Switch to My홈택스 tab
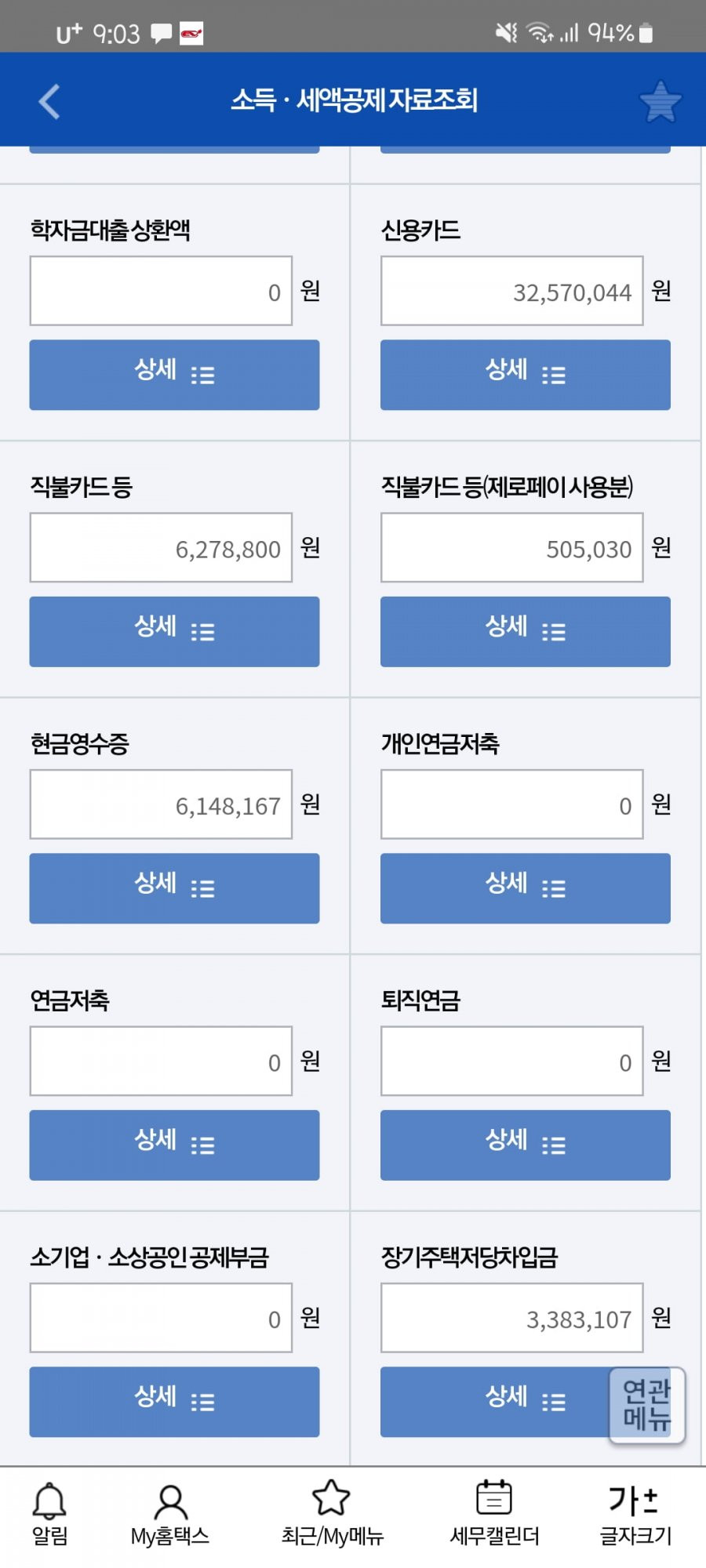706x1568 pixels. point(170,1514)
